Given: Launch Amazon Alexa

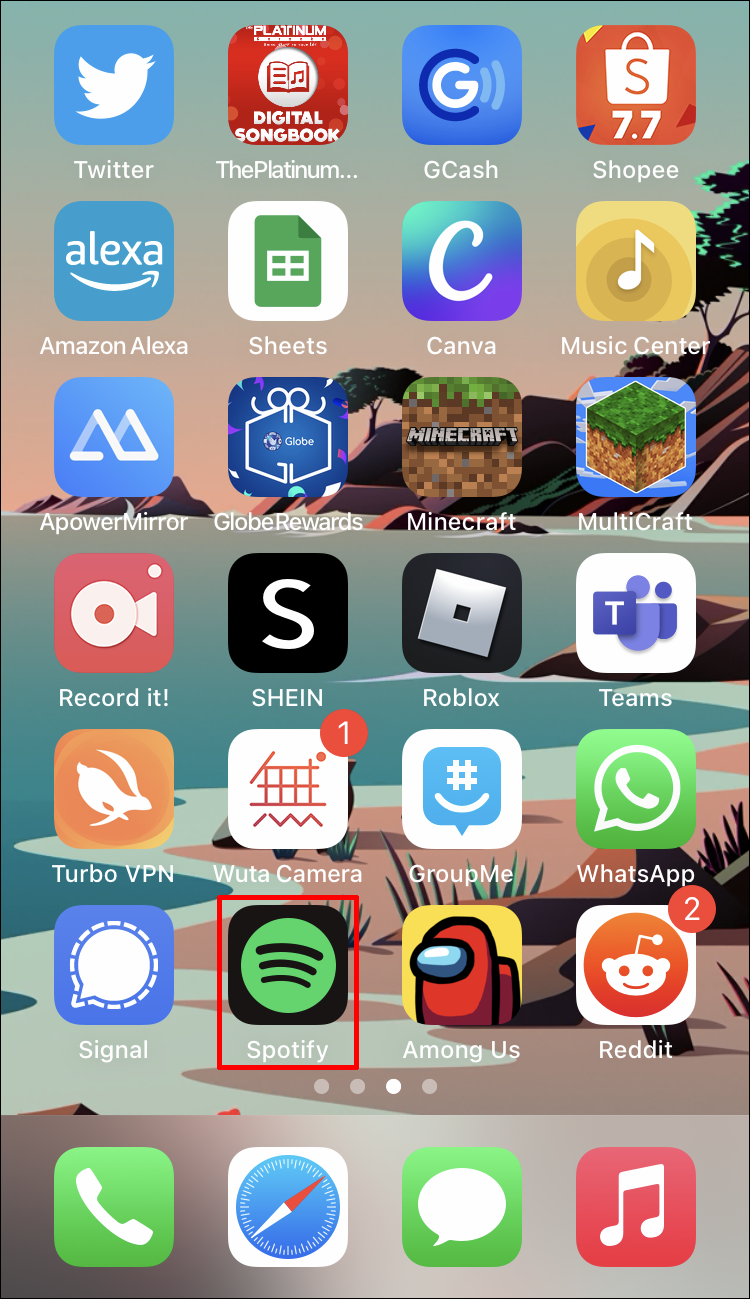Looking at the screenshot, I should (114, 261).
